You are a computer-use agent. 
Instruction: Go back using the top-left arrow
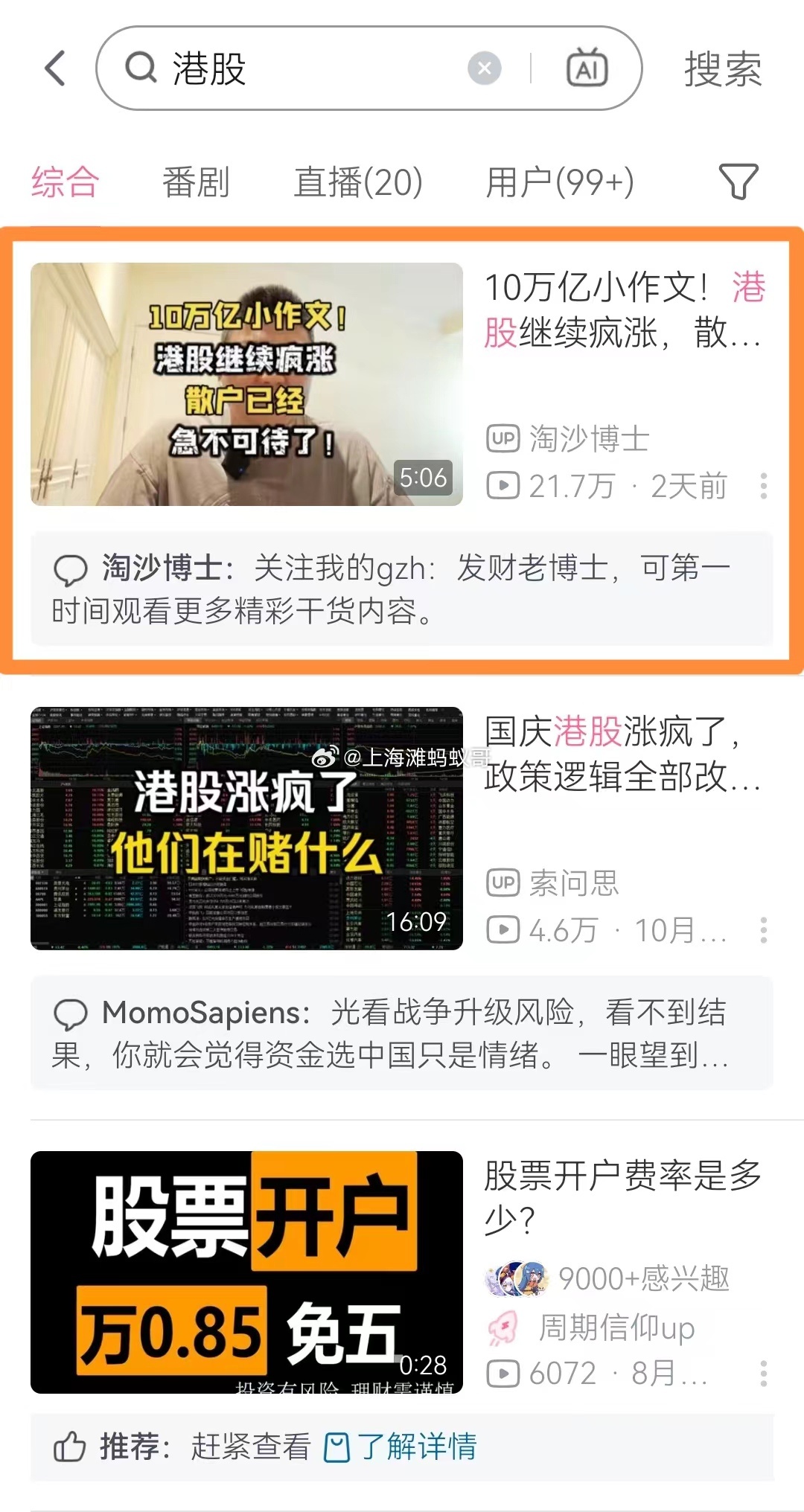[56, 68]
